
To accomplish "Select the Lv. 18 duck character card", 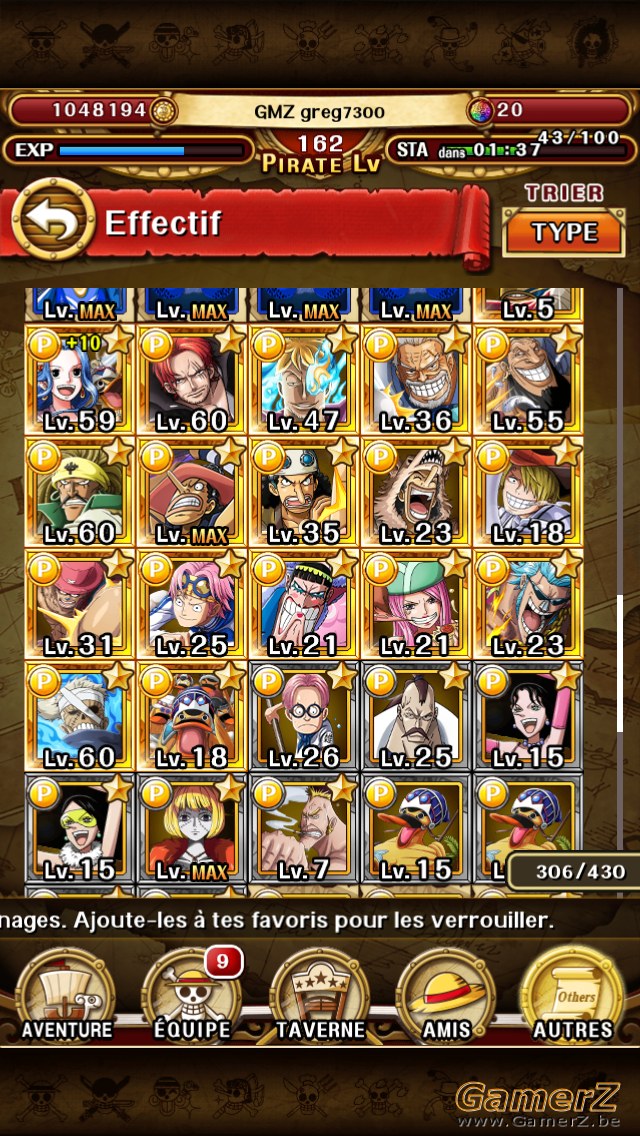I will click(x=192, y=717).
